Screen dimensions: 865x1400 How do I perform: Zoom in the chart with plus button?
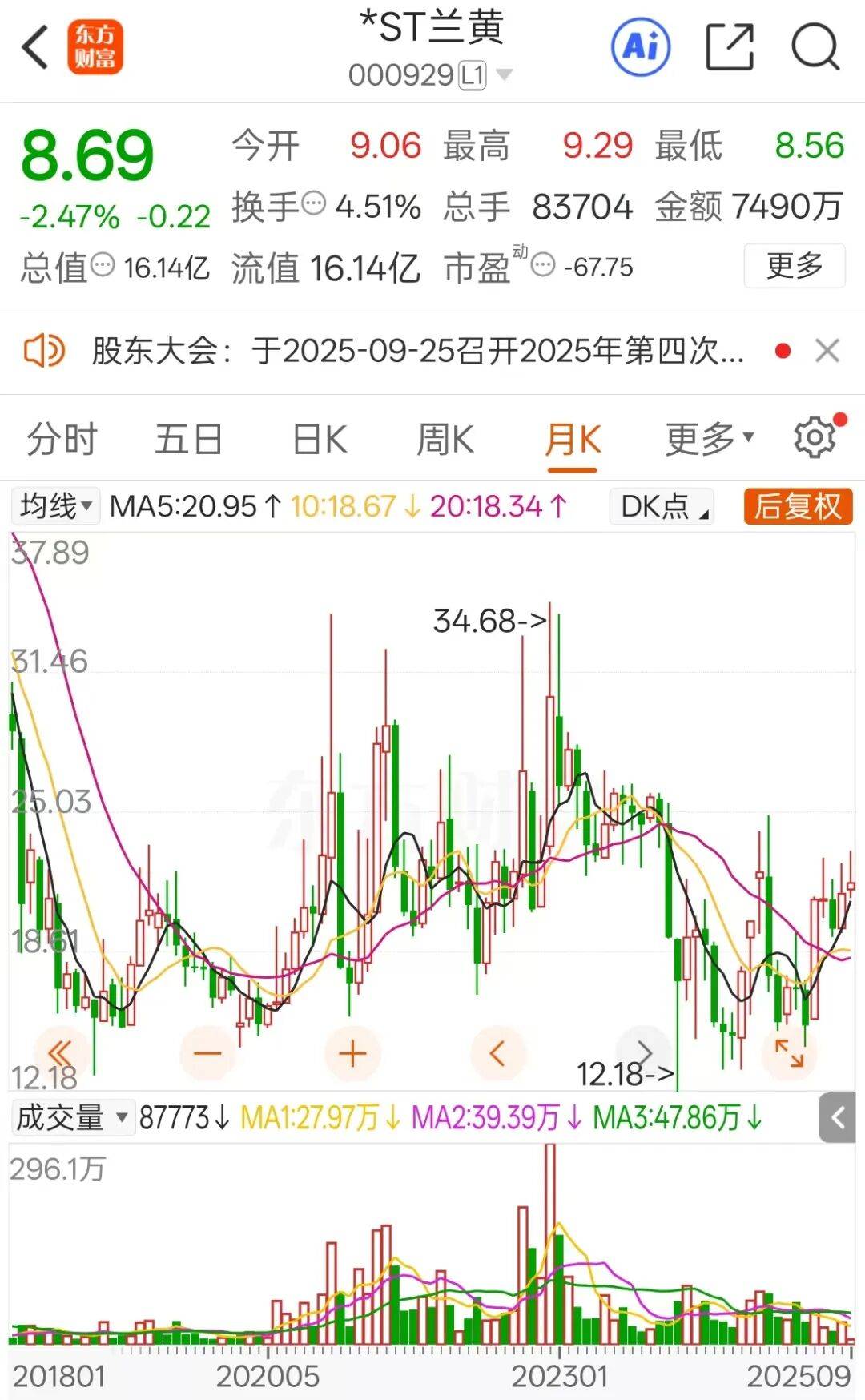(352, 1053)
